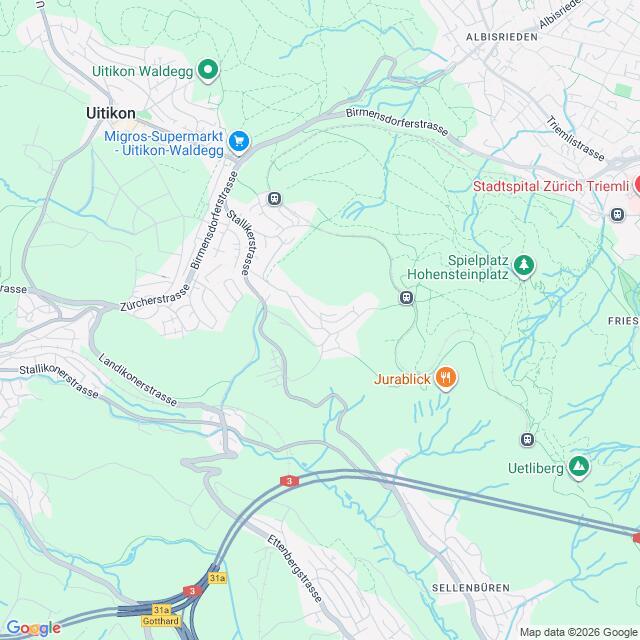Select the Jurablick restaurant pin
The width and height of the screenshot is (640, 640).
pyautogui.click(x=446, y=378)
